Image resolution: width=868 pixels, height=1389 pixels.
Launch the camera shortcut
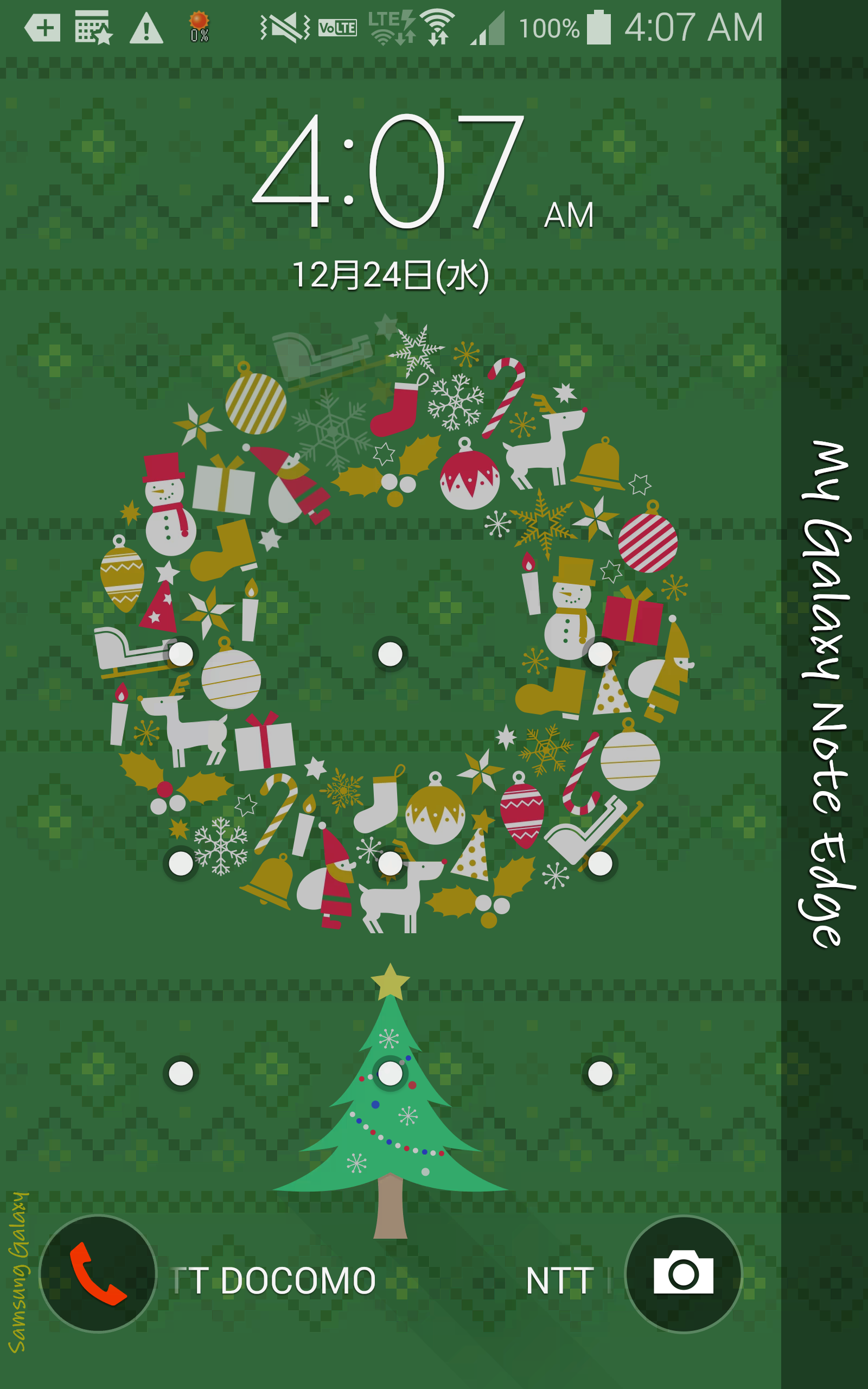tap(683, 1273)
